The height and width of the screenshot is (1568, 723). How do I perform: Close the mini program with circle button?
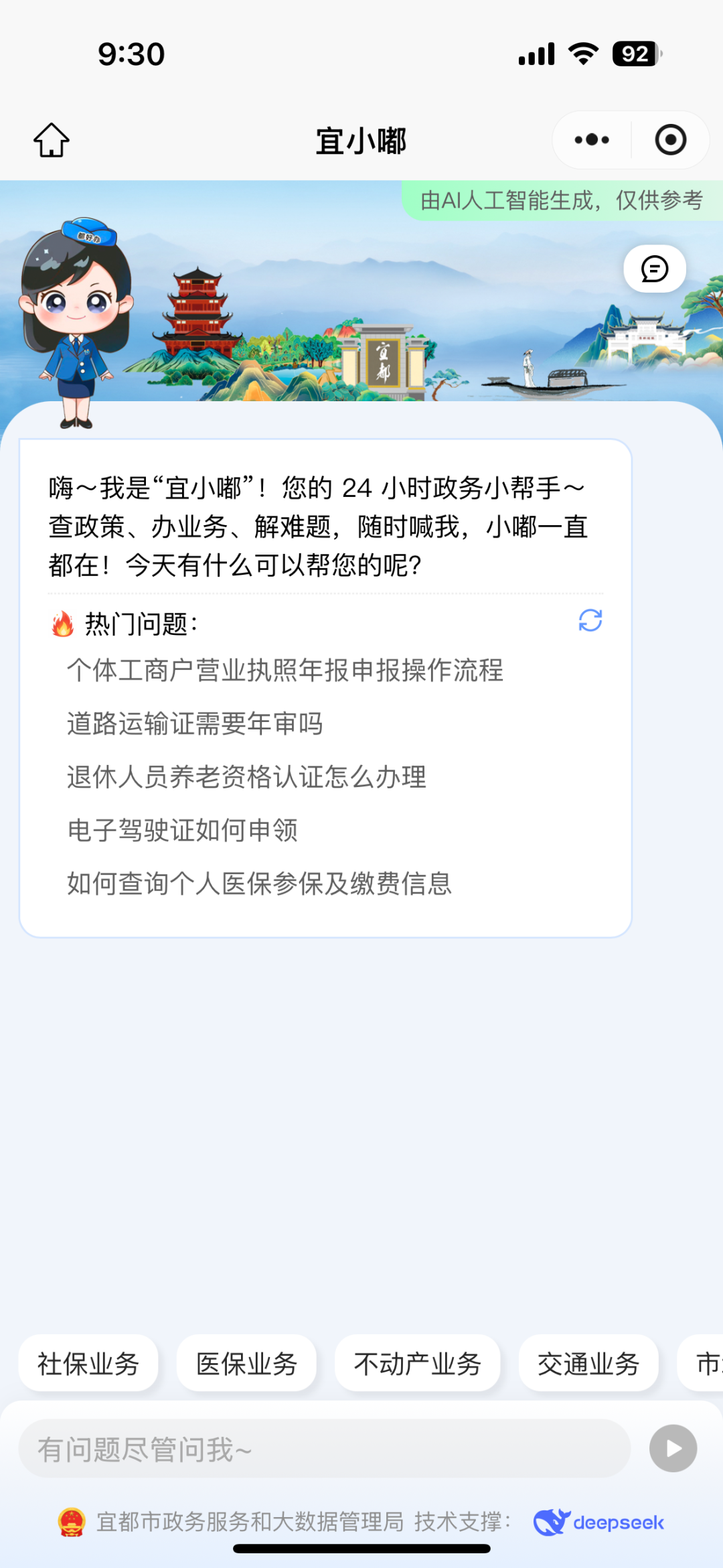(670, 140)
